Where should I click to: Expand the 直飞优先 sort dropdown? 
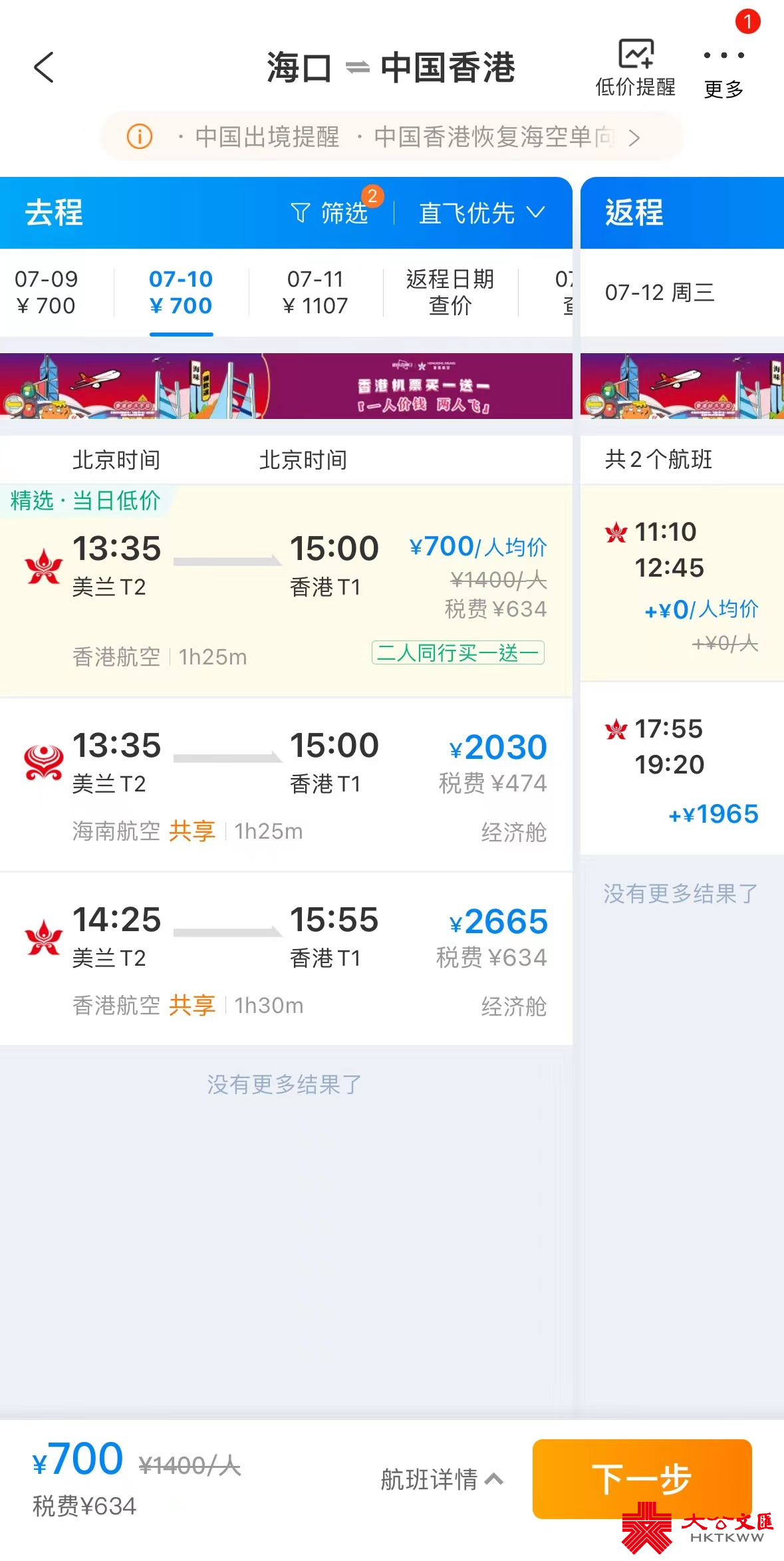(x=481, y=213)
